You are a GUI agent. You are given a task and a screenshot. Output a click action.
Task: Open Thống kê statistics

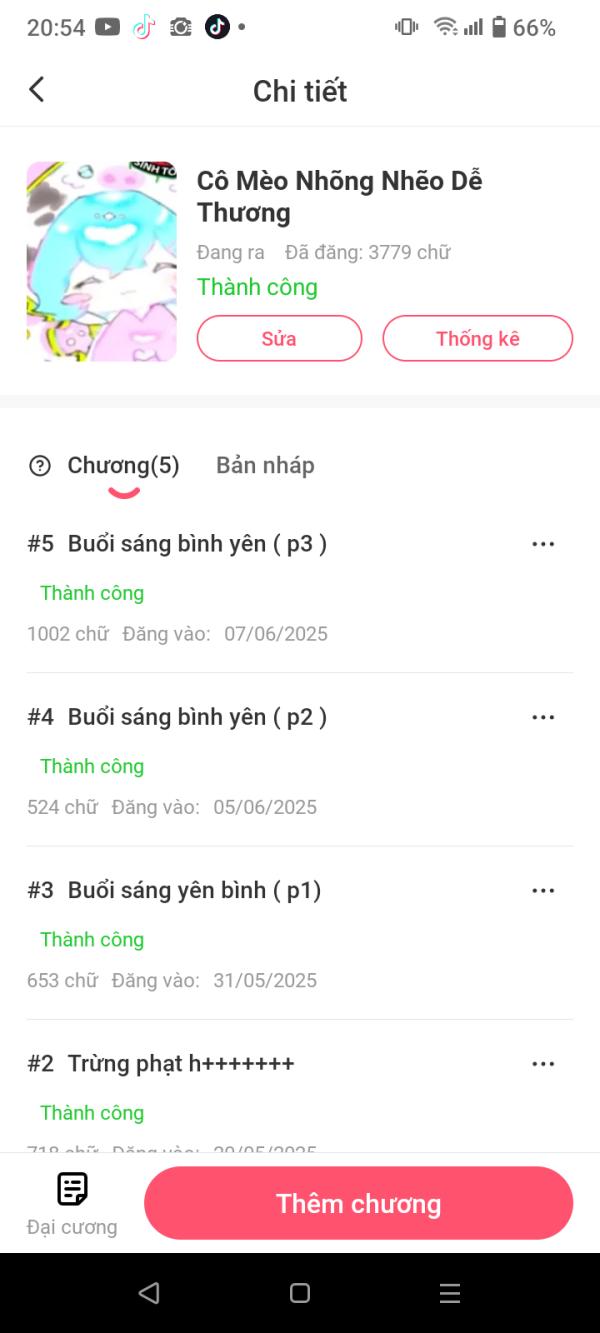coord(477,338)
